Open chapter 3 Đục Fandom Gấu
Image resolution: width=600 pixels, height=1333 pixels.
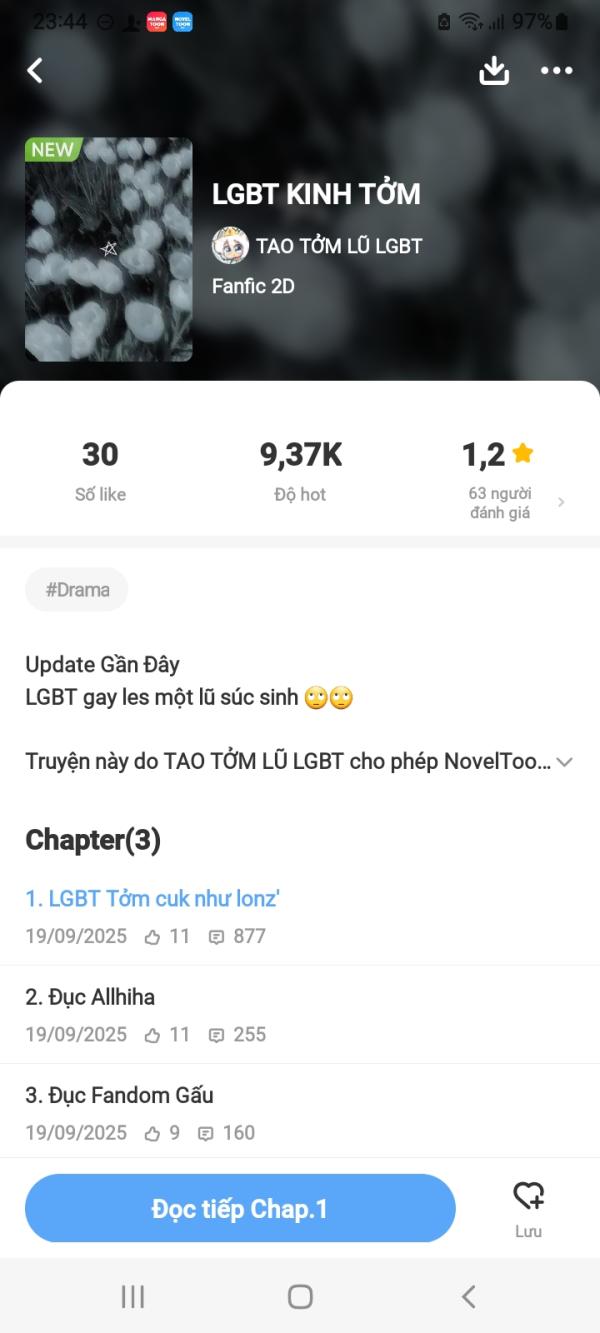300,1112
